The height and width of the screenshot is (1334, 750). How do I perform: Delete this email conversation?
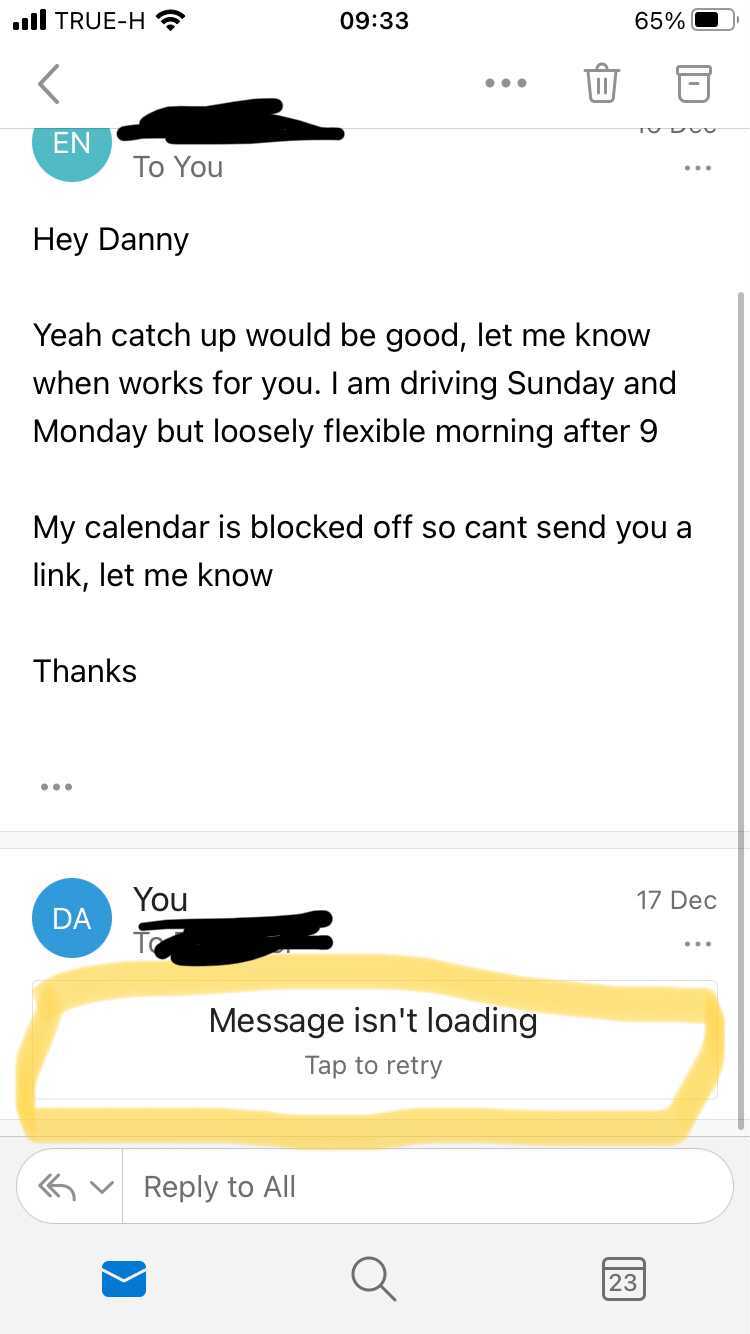pos(601,83)
